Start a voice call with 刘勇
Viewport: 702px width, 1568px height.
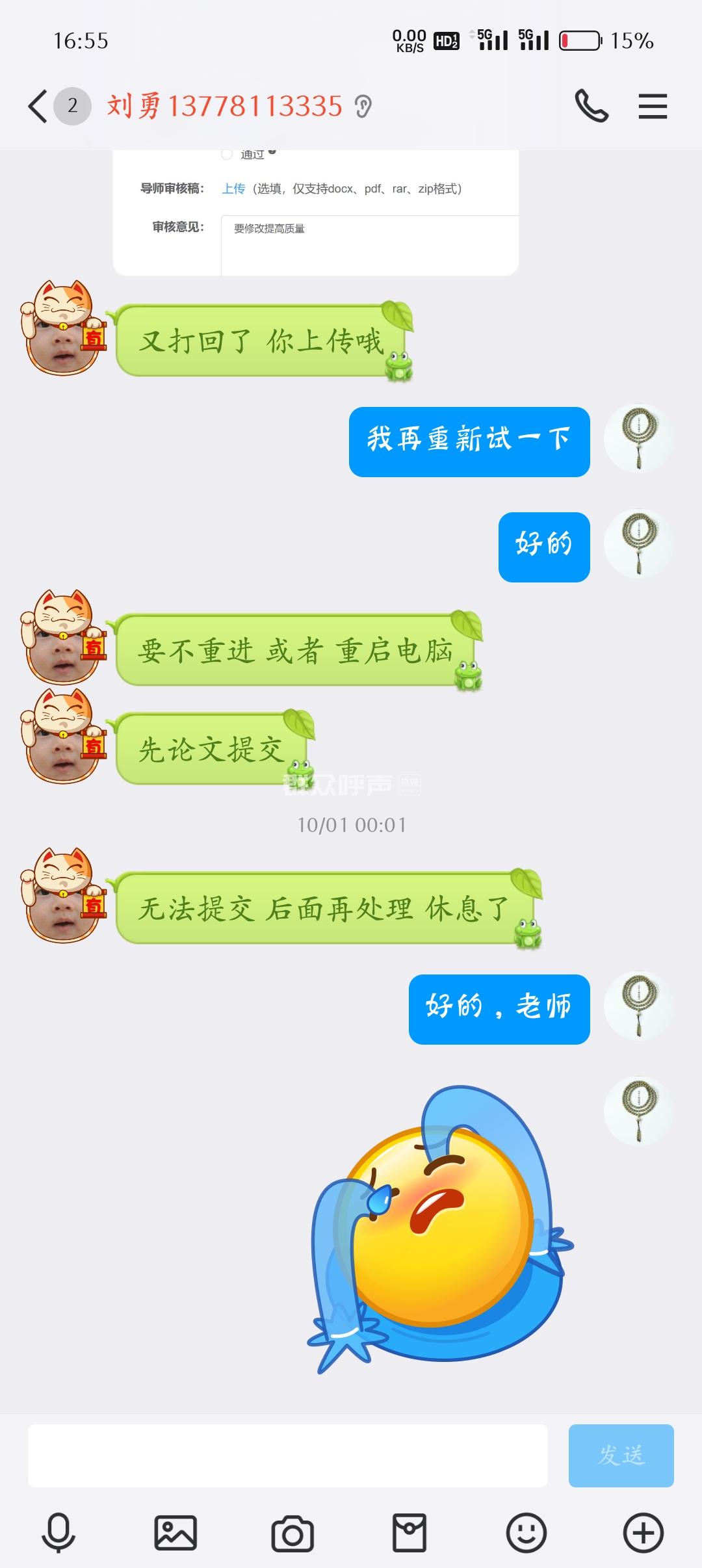591,106
